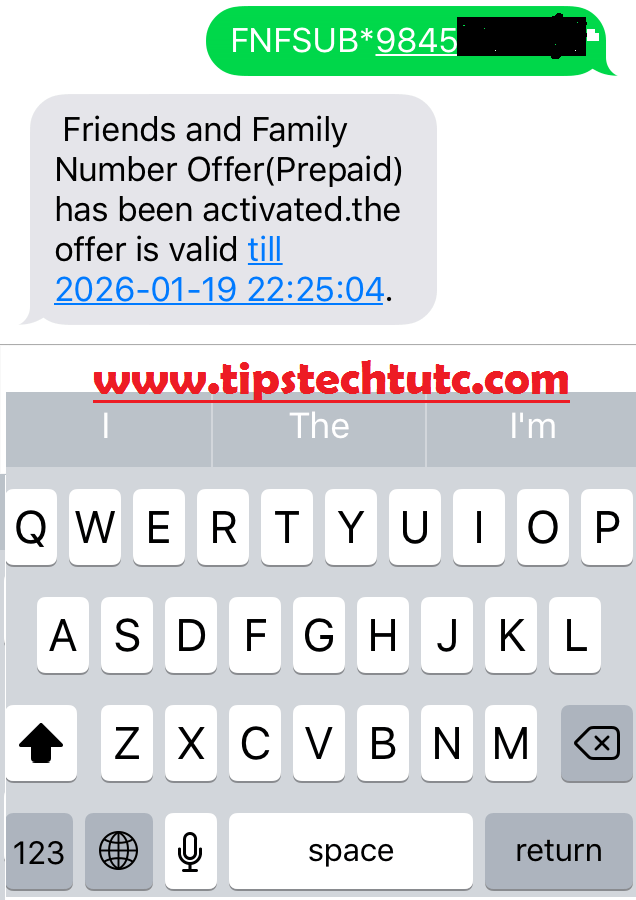636x900 pixels.
Task: Tap the space bar
Action: (350, 852)
